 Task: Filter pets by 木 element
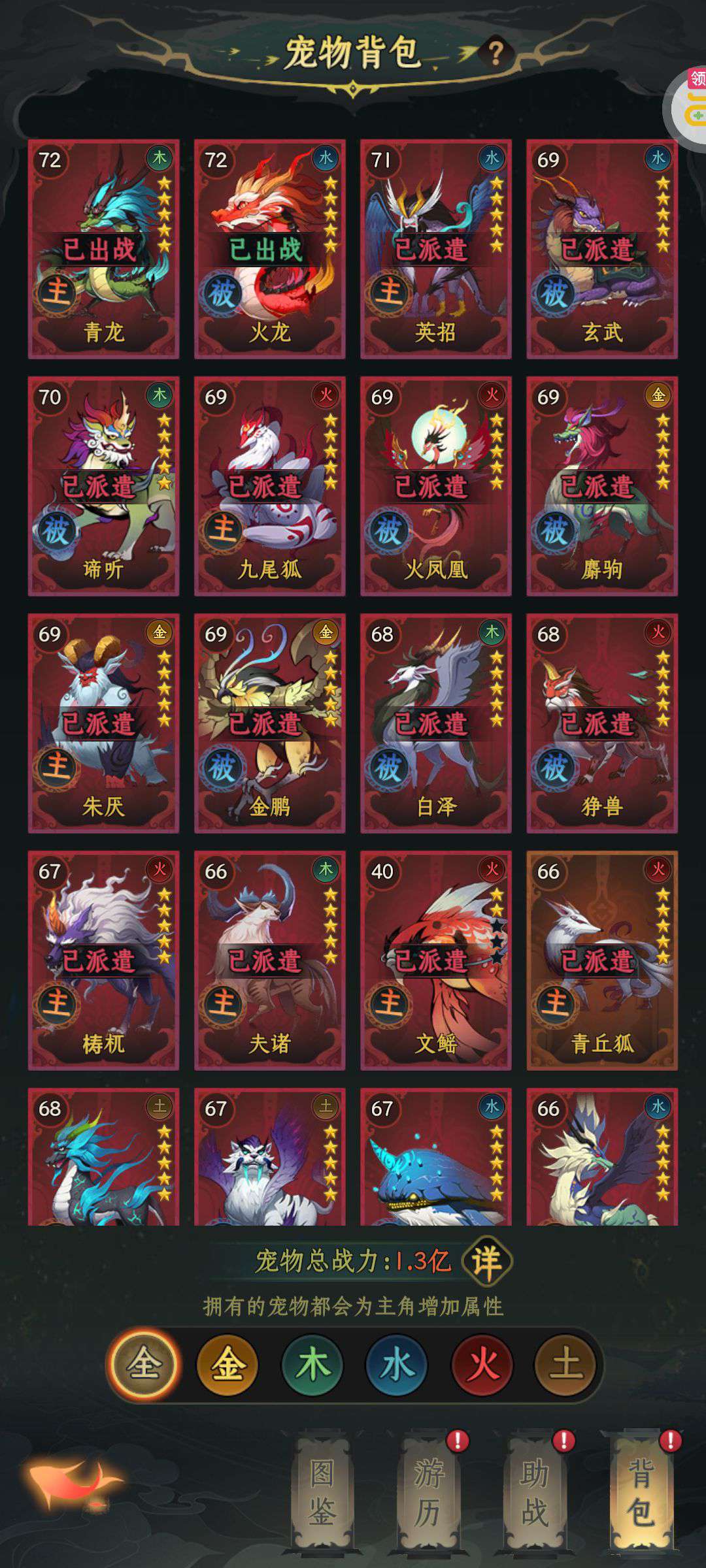(x=312, y=1365)
